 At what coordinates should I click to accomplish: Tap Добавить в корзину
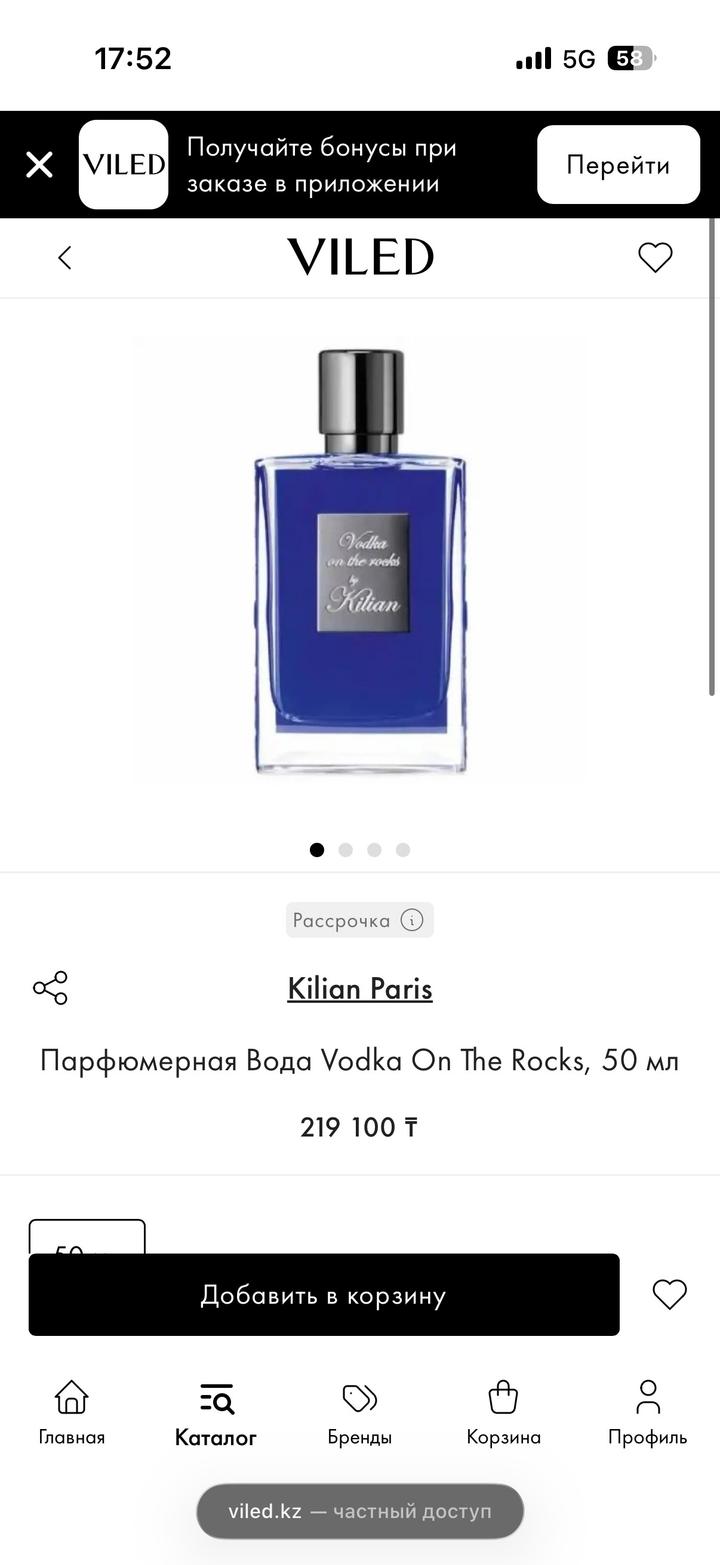[323, 1295]
